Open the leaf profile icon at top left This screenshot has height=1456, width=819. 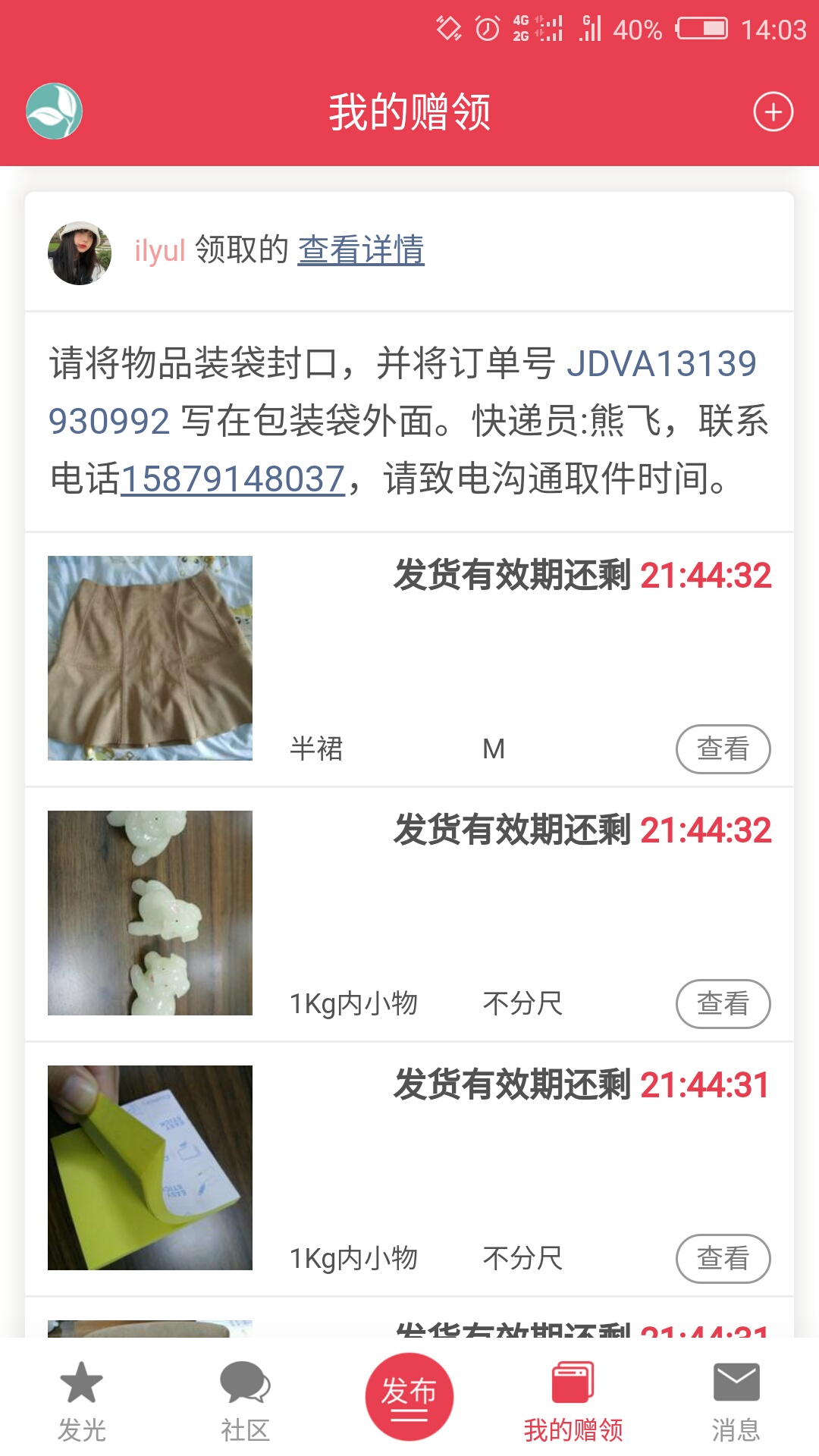(54, 111)
